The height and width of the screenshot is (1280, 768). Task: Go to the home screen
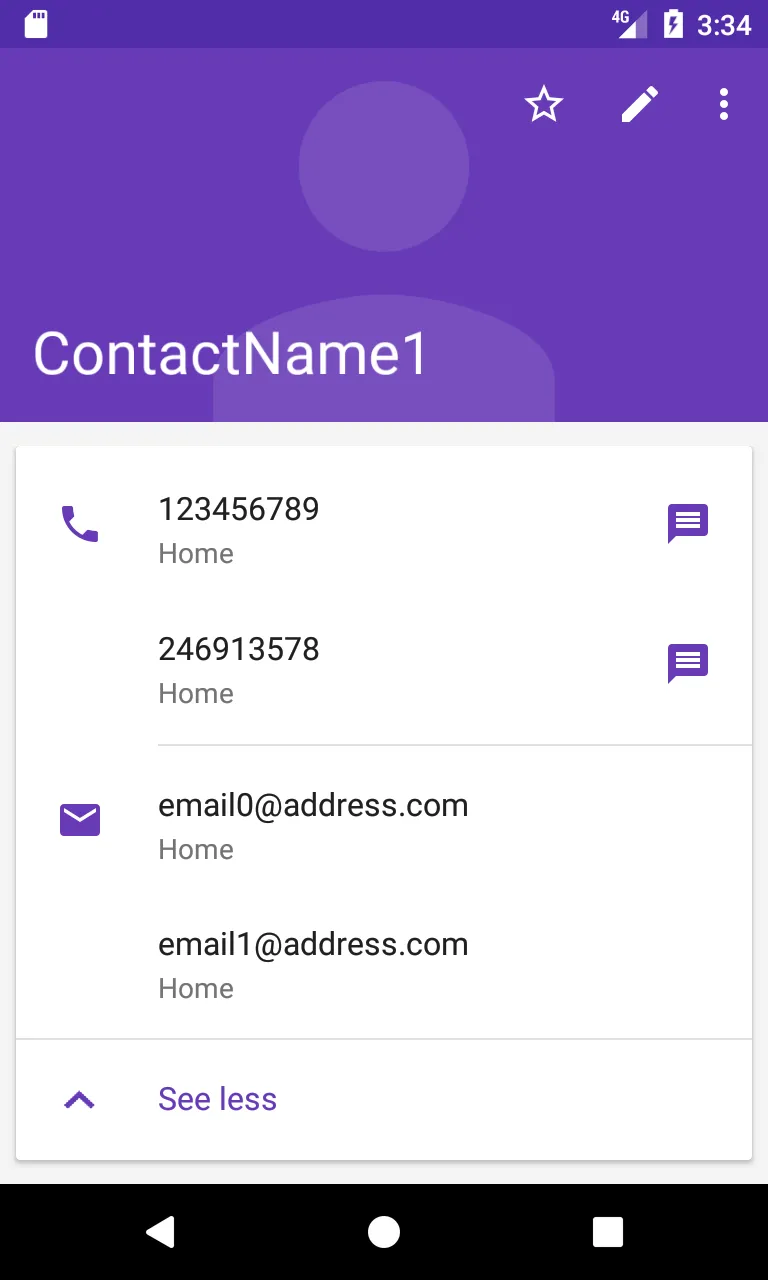coord(384,1232)
